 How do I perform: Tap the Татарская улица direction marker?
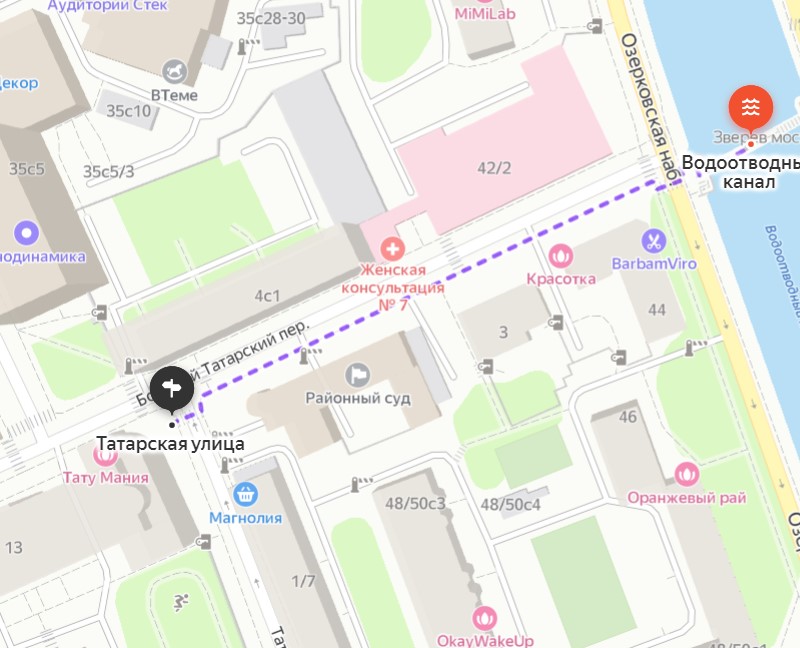click(171, 388)
